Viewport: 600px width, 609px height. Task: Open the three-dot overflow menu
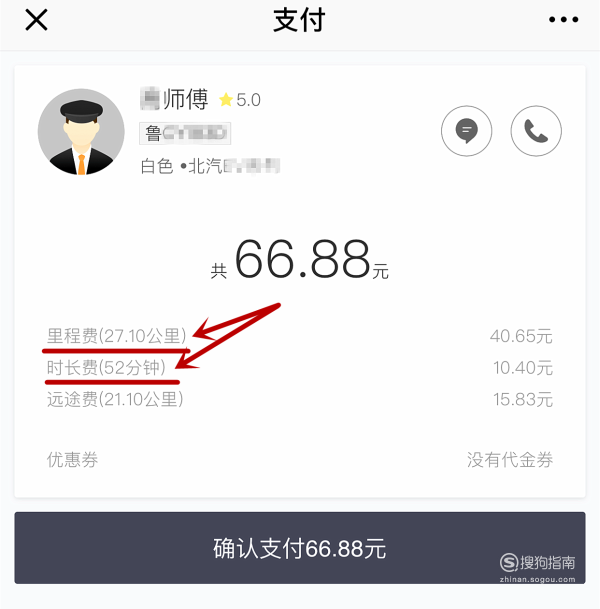click(564, 20)
